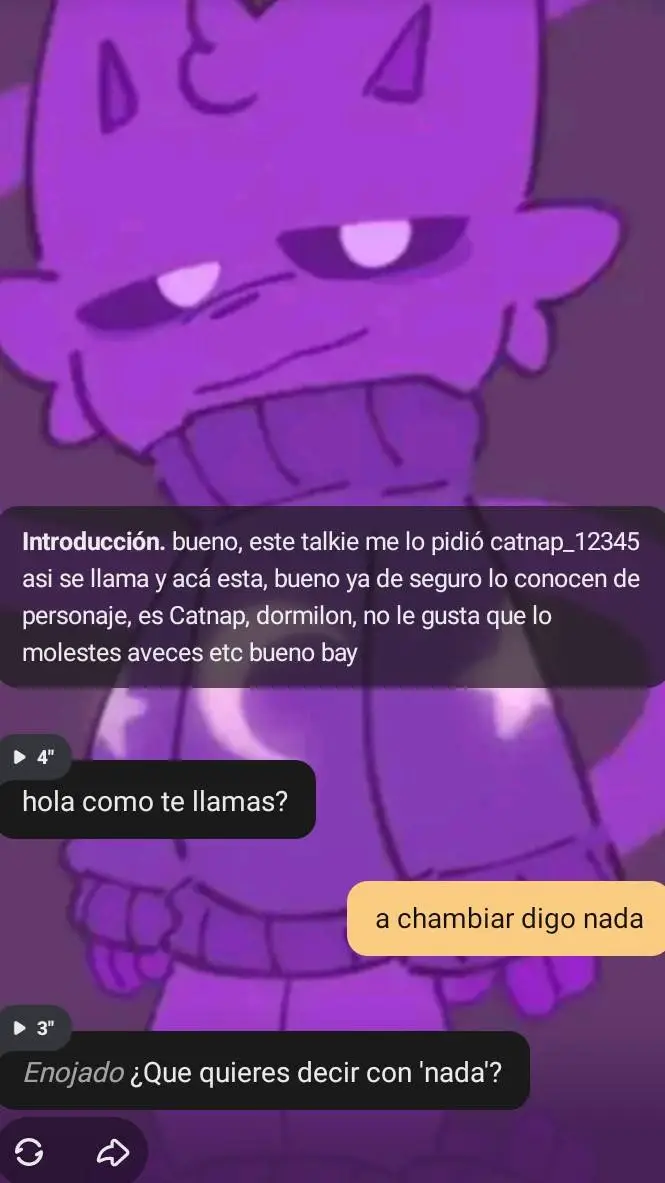The height and width of the screenshot is (1183, 665).
Task: Share the latest reply
Action: (x=111, y=1154)
